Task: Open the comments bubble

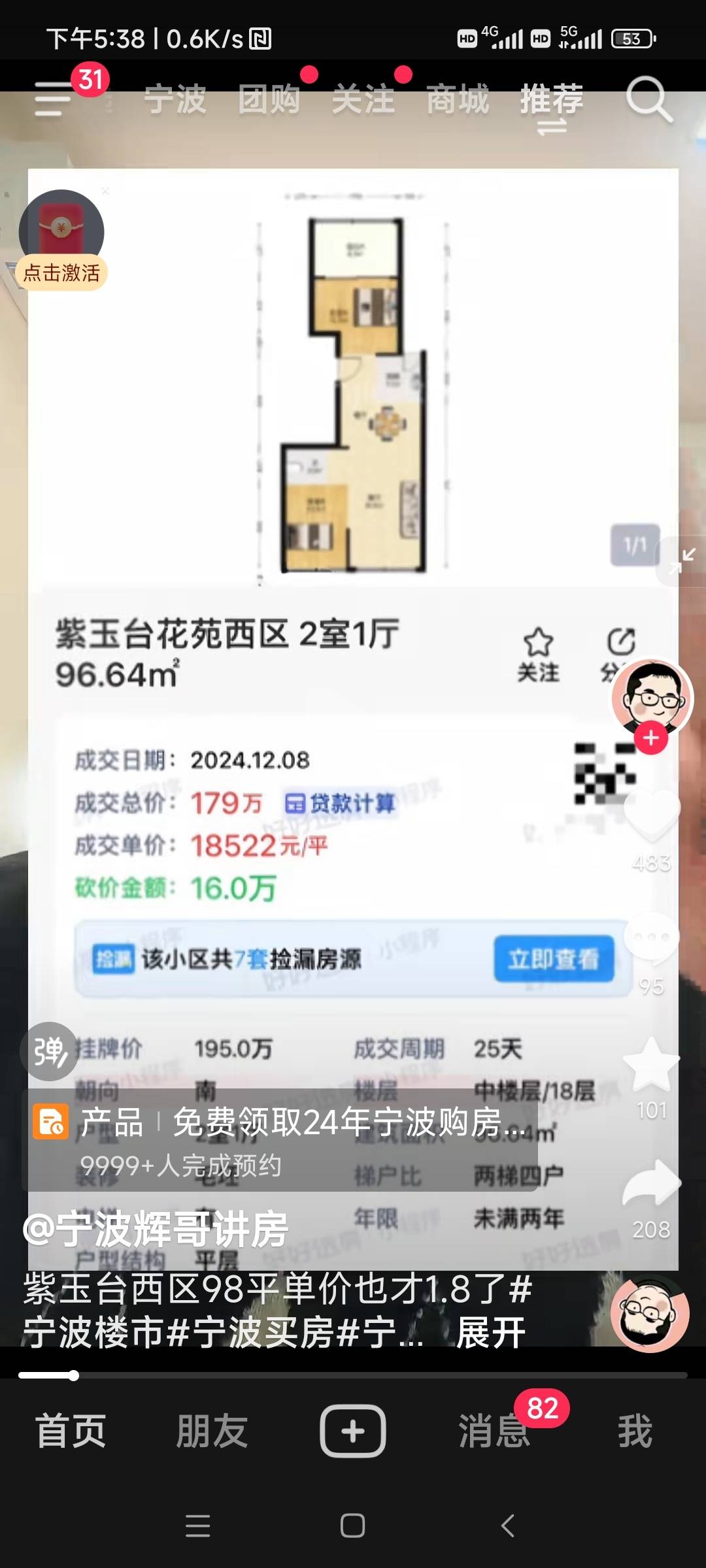Action: pos(652,938)
